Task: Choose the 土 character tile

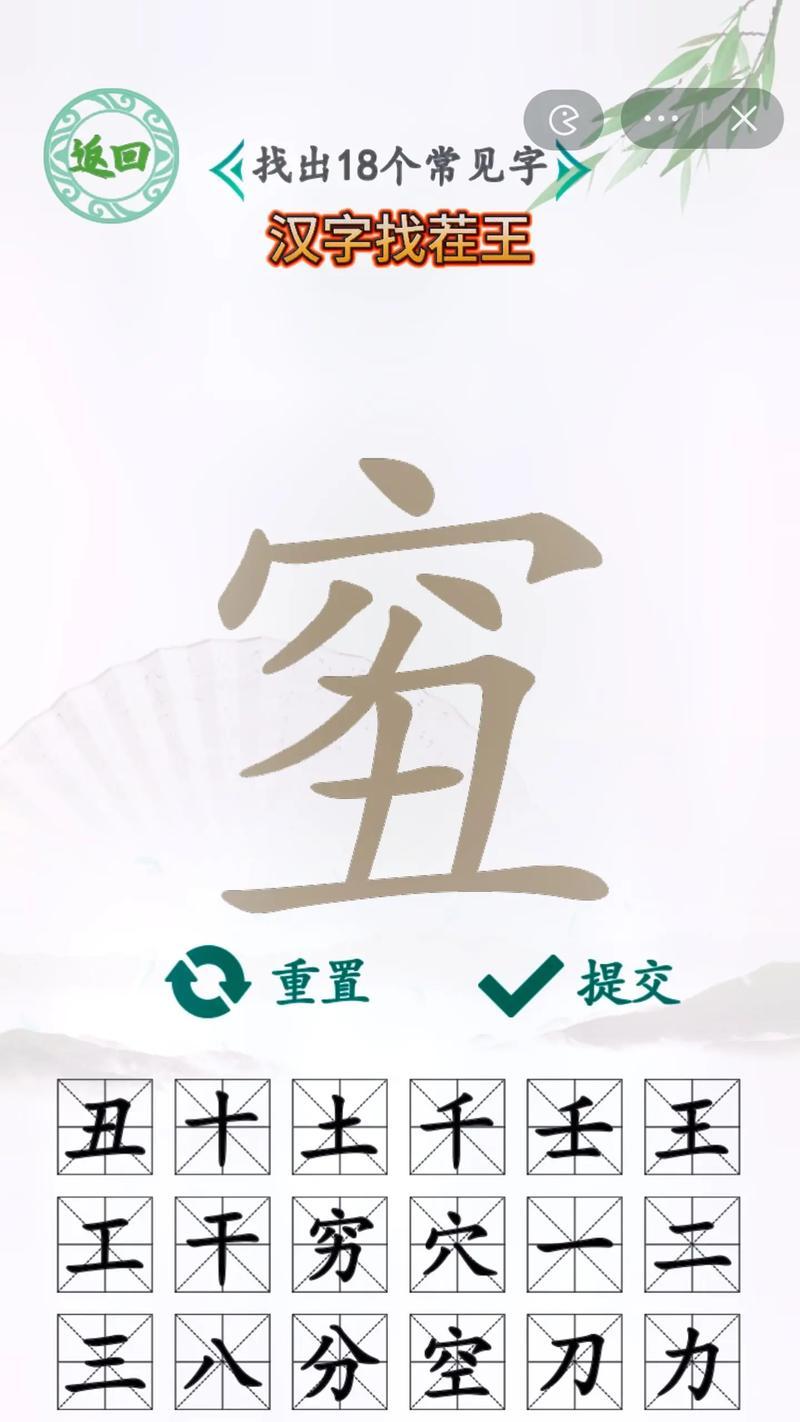Action: (339, 1127)
